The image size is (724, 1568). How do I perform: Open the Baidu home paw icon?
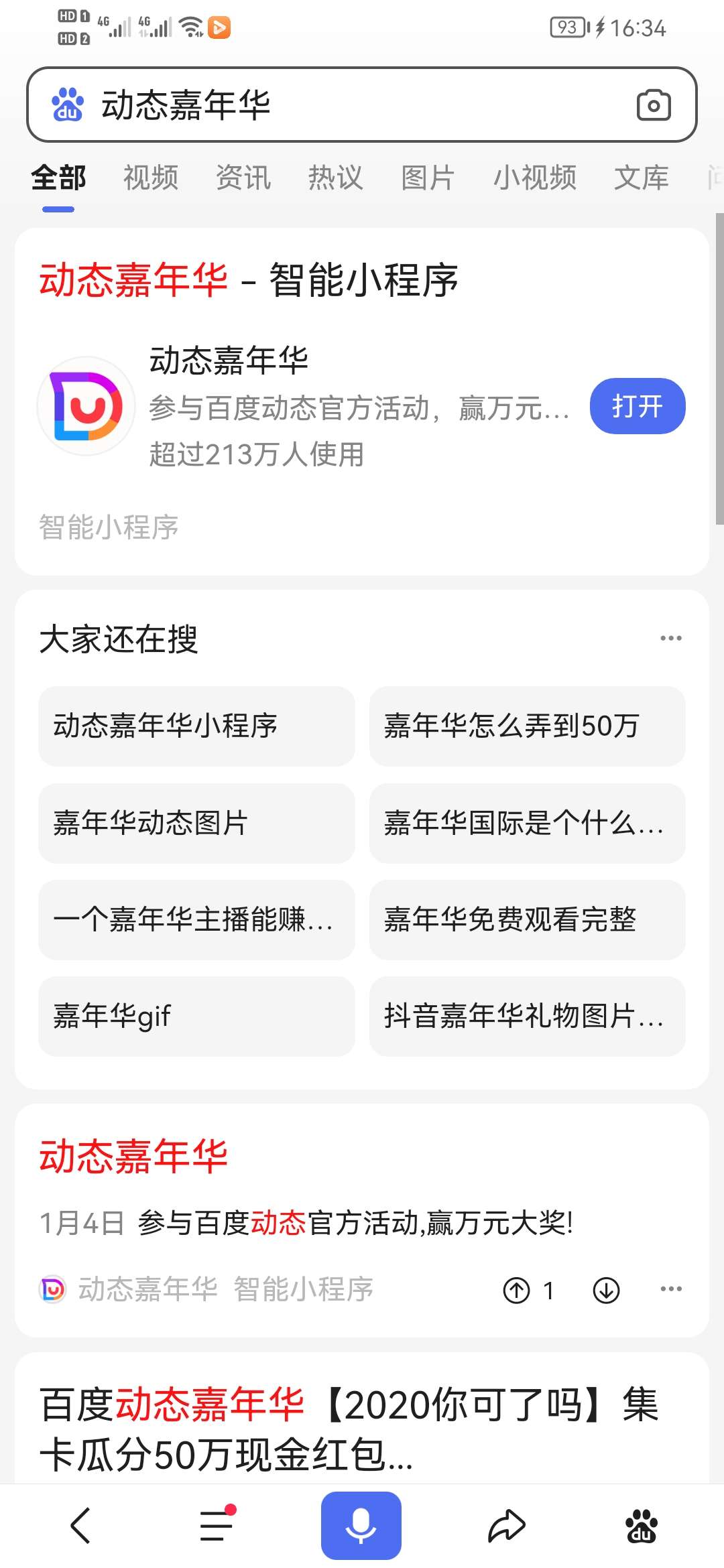(x=642, y=1526)
